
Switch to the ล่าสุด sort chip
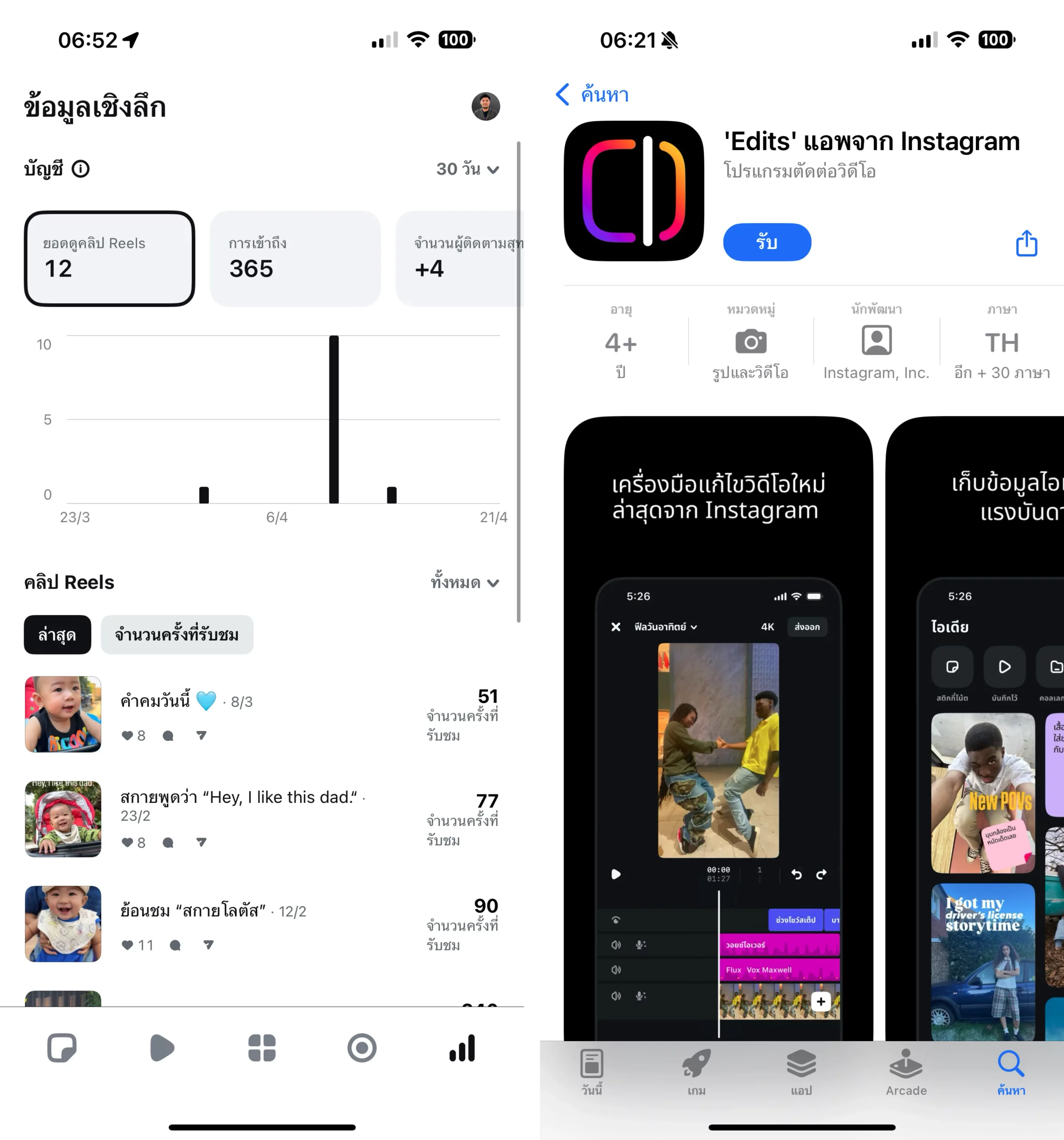[x=57, y=635]
